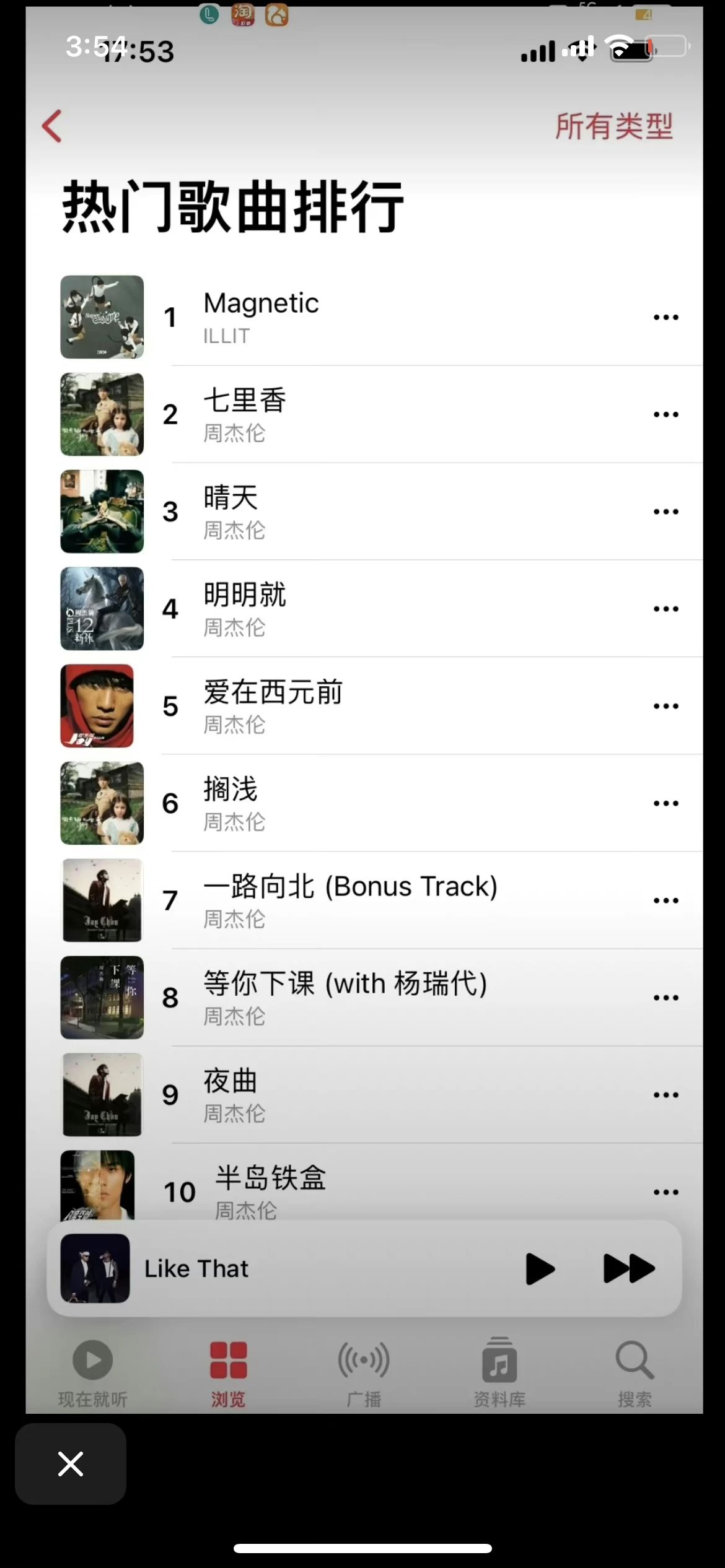725x1568 pixels.
Task: Go back using the red arrow
Action: click(52, 126)
